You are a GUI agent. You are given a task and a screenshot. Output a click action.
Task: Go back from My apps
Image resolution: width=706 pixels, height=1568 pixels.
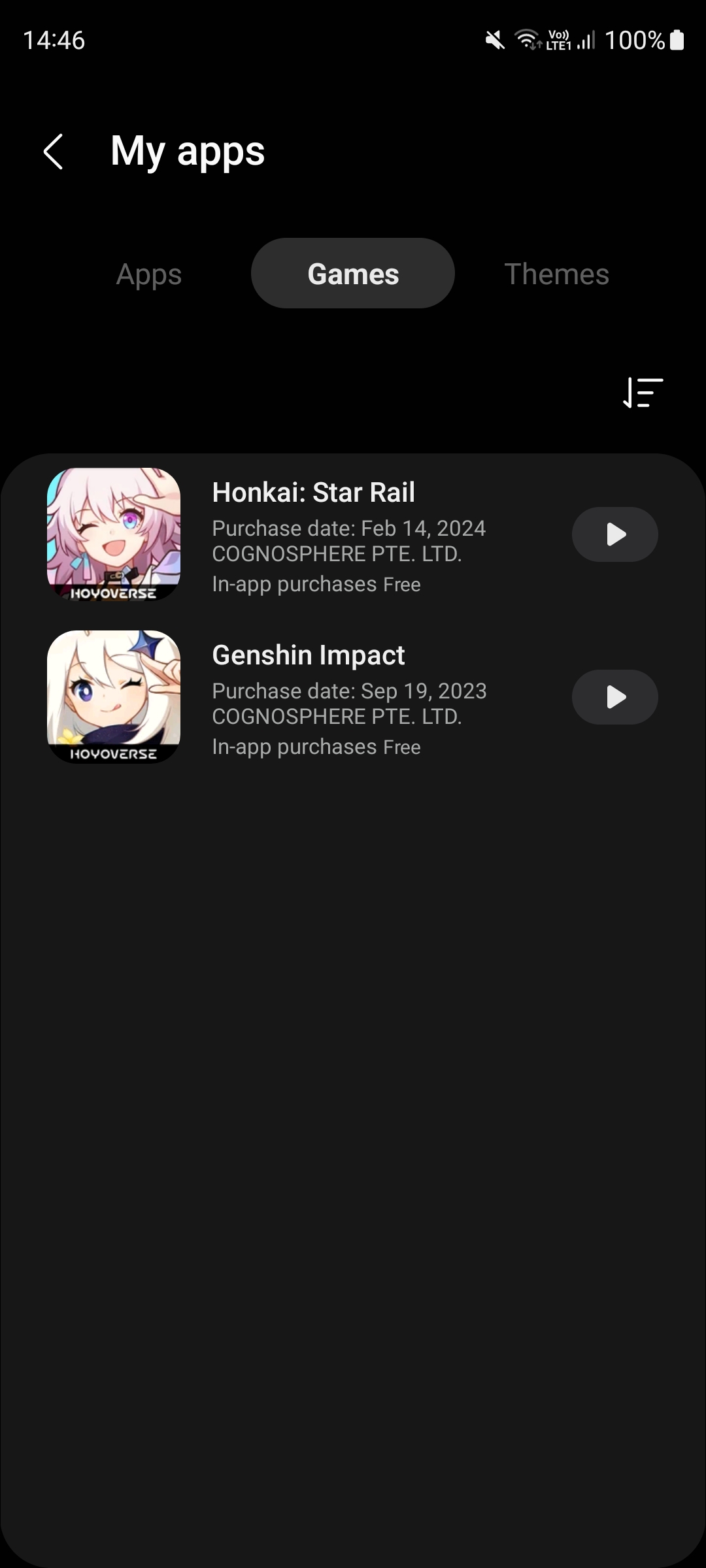54,152
